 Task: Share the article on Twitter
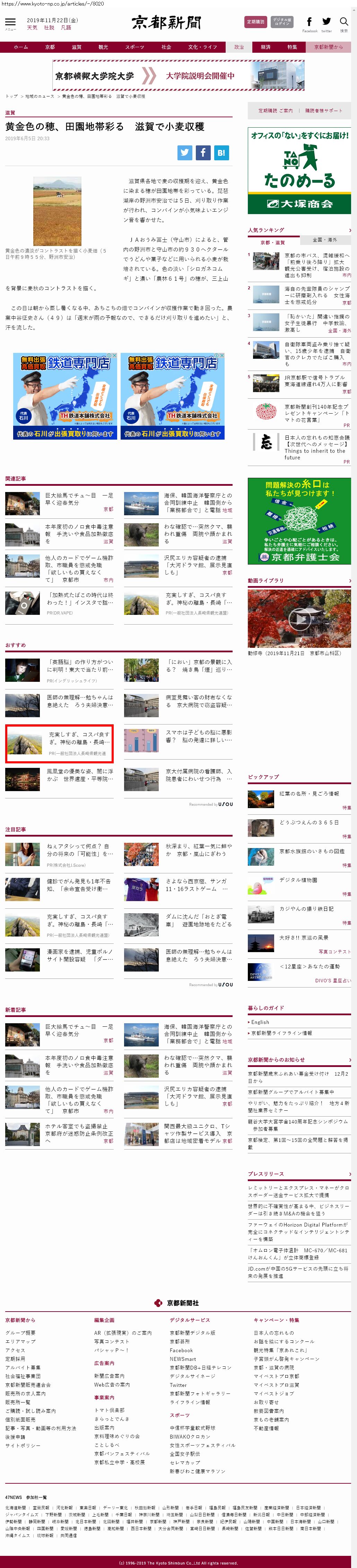click(x=185, y=153)
